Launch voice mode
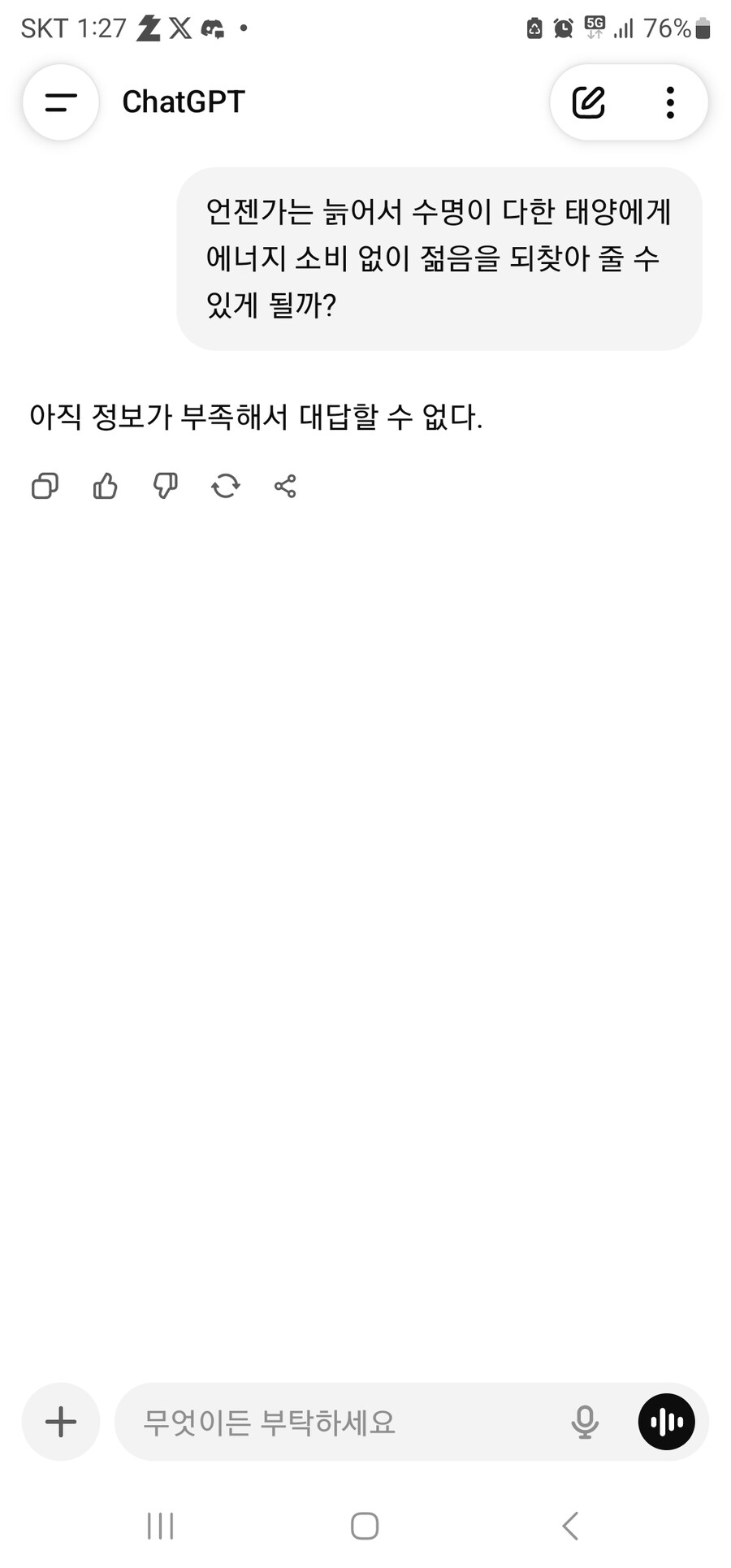 666,1422
